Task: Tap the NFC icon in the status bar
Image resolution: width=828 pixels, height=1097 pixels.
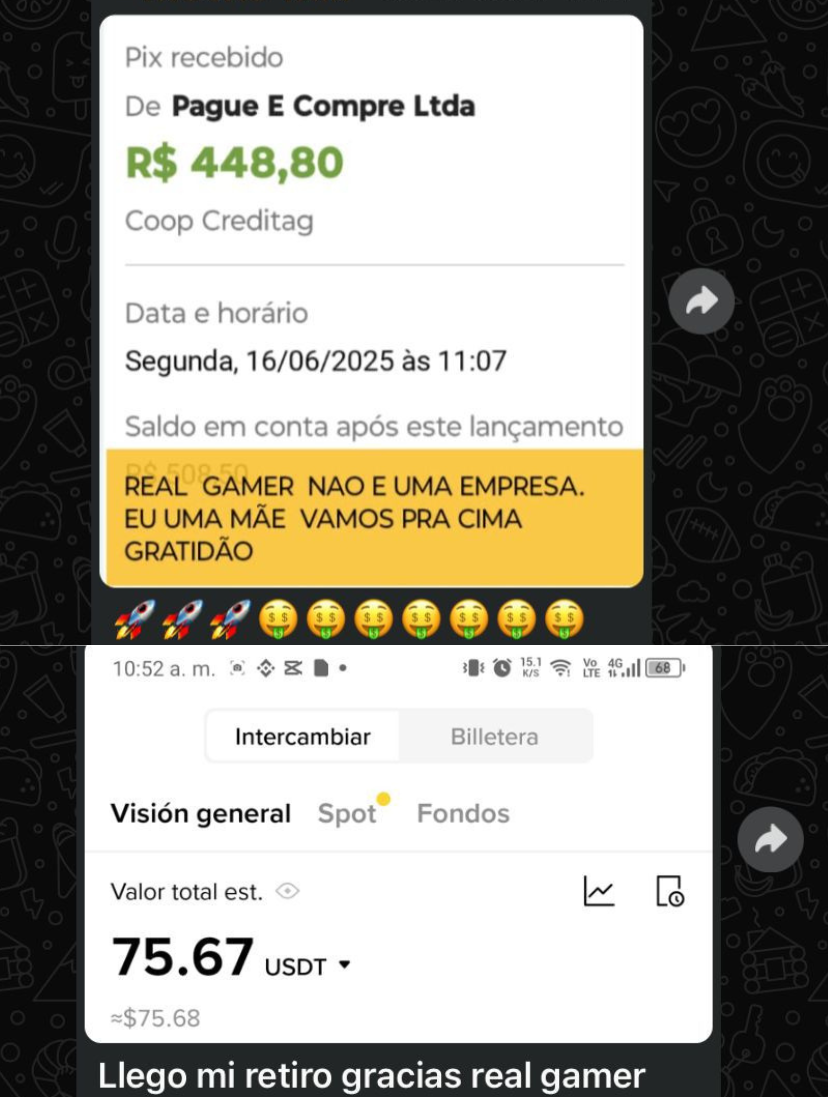Action: (x=267, y=668)
